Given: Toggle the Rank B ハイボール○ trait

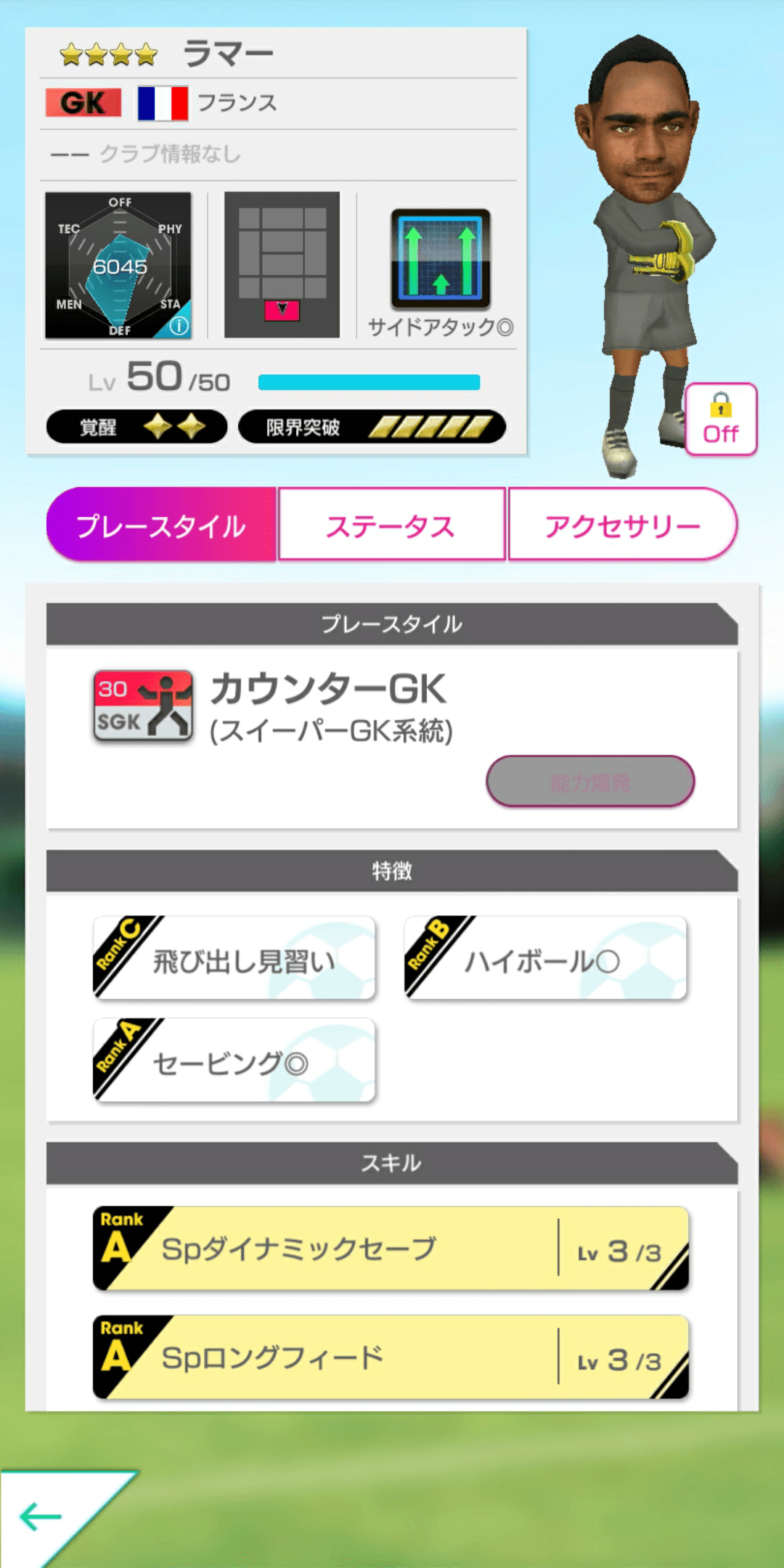Looking at the screenshot, I should pos(544,957).
